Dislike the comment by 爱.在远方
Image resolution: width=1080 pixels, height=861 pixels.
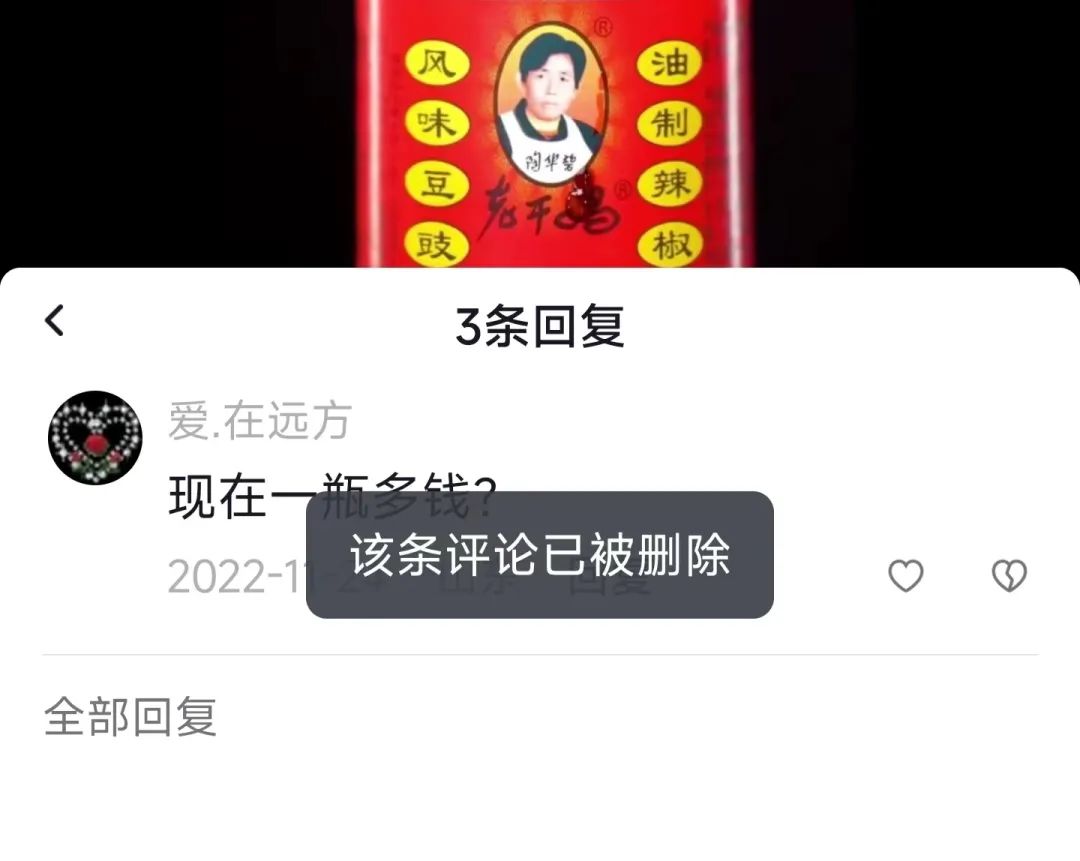[1008, 575]
